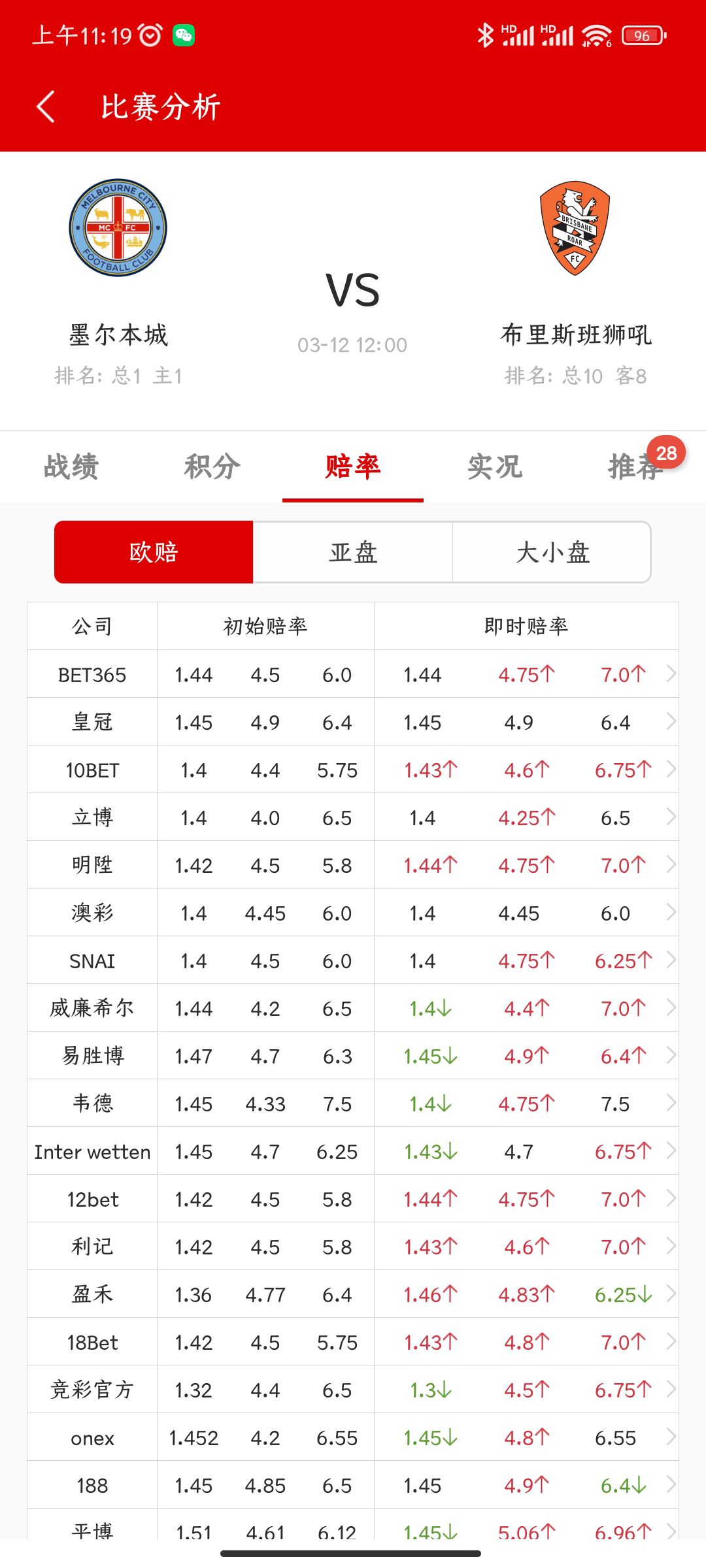Image resolution: width=706 pixels, height=1568 pixels.
Task: Select the 欧赔 segment
Action: tap(154, 552)
